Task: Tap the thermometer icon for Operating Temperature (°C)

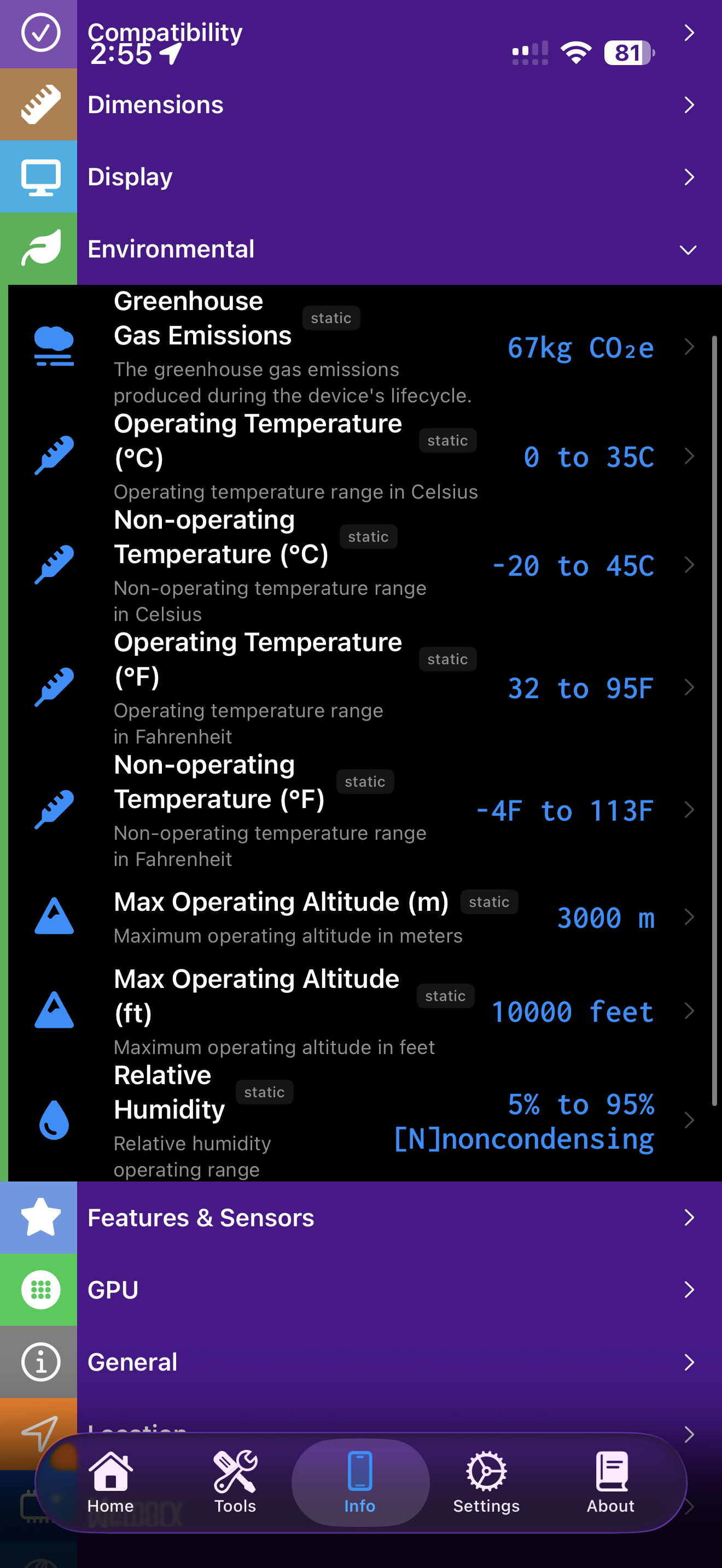Action: [x=54, y=457]
